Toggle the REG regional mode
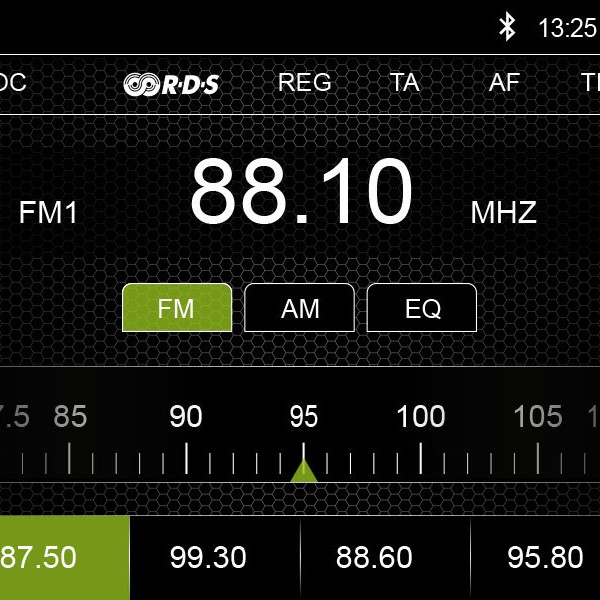The image size is (600, 600). pyautogui.click(x=304, y=83)
